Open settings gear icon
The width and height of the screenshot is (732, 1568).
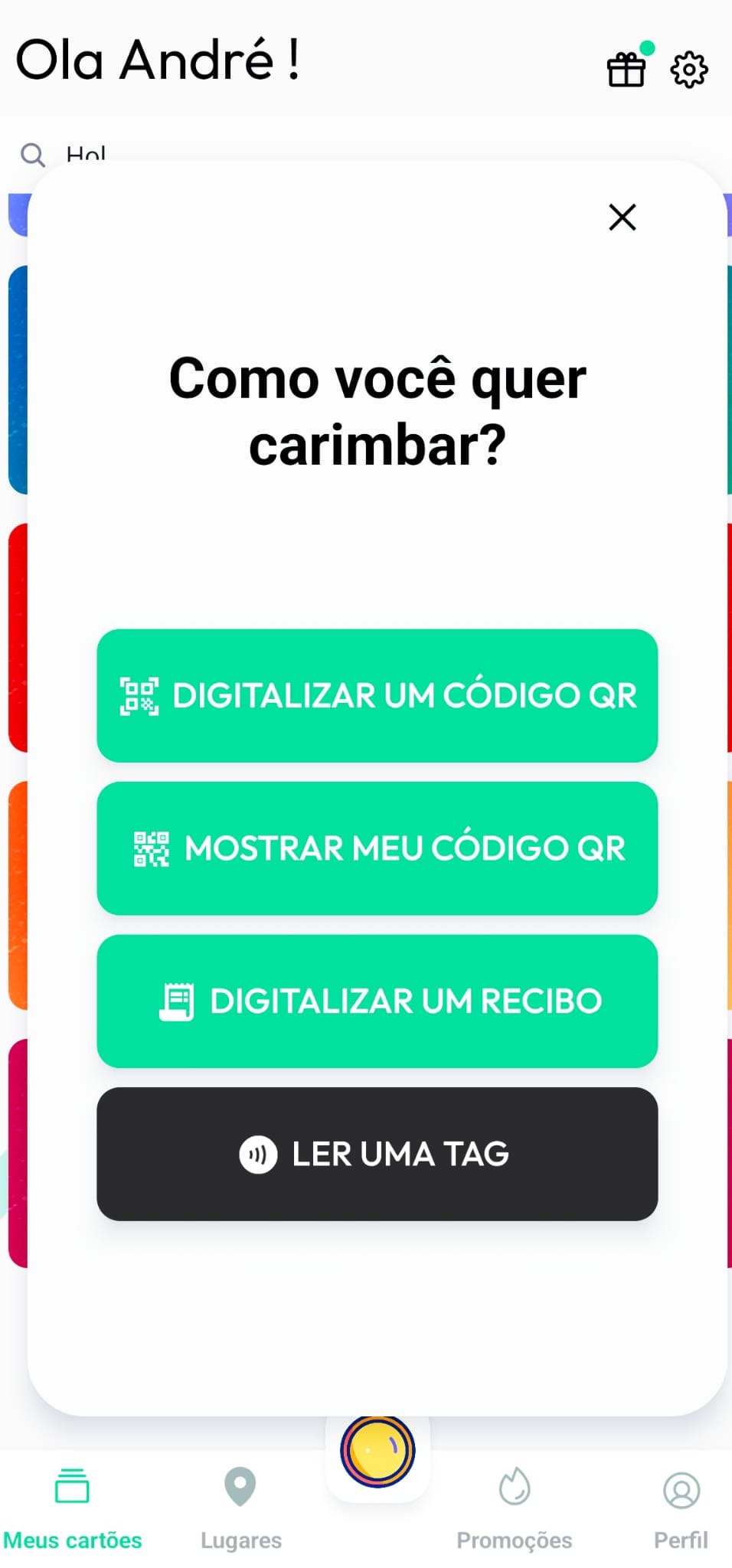(689, 70)
